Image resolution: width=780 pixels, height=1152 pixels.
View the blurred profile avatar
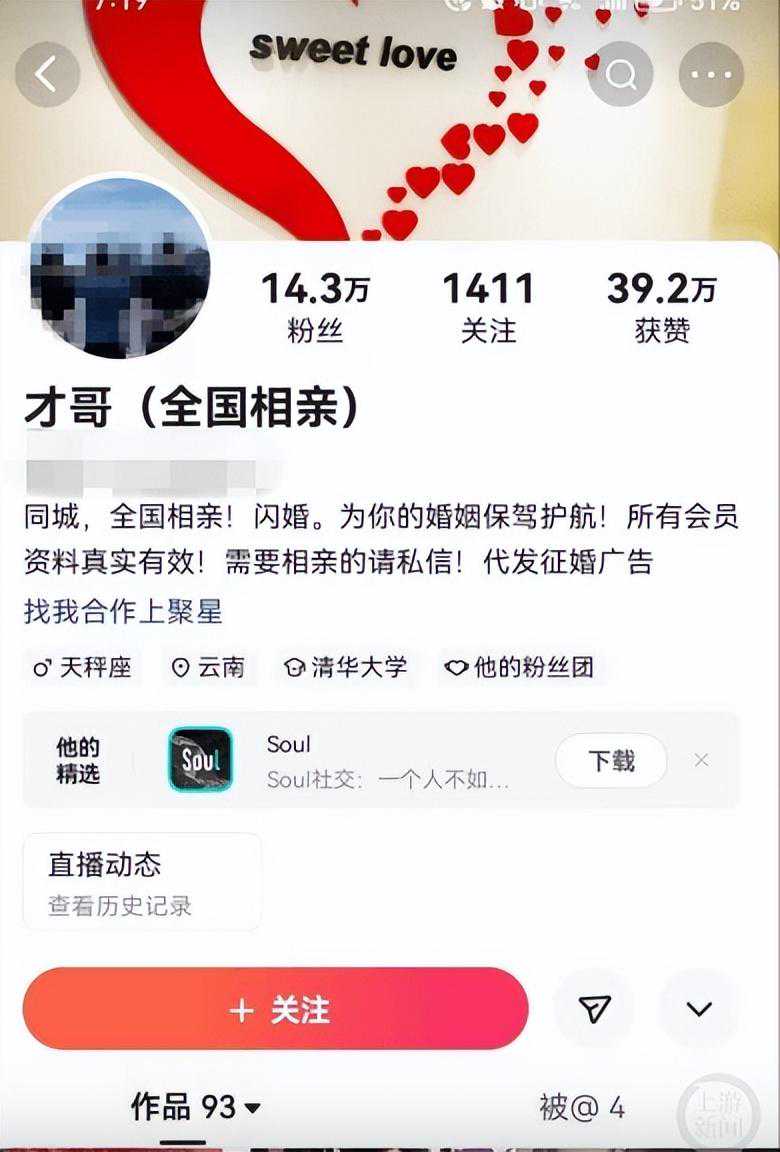coord(119,268)
